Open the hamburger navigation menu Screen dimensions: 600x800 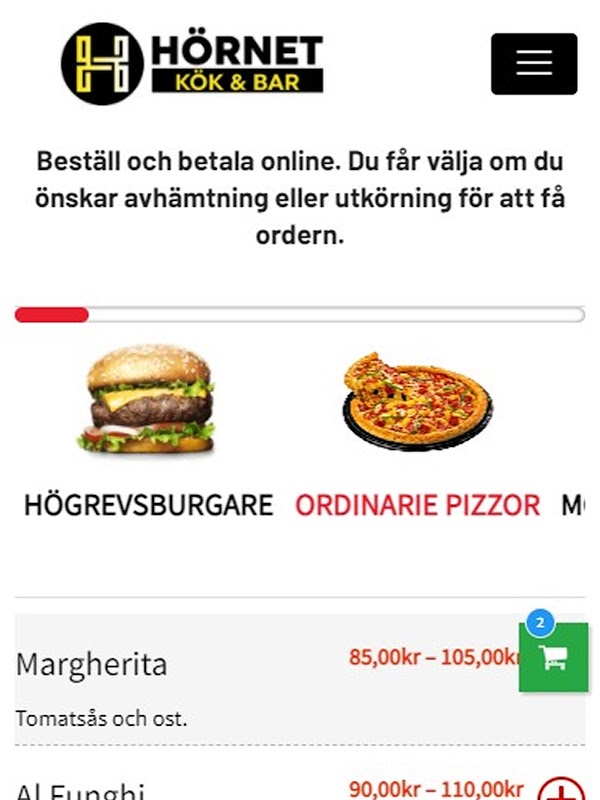[x=533, y=64]
